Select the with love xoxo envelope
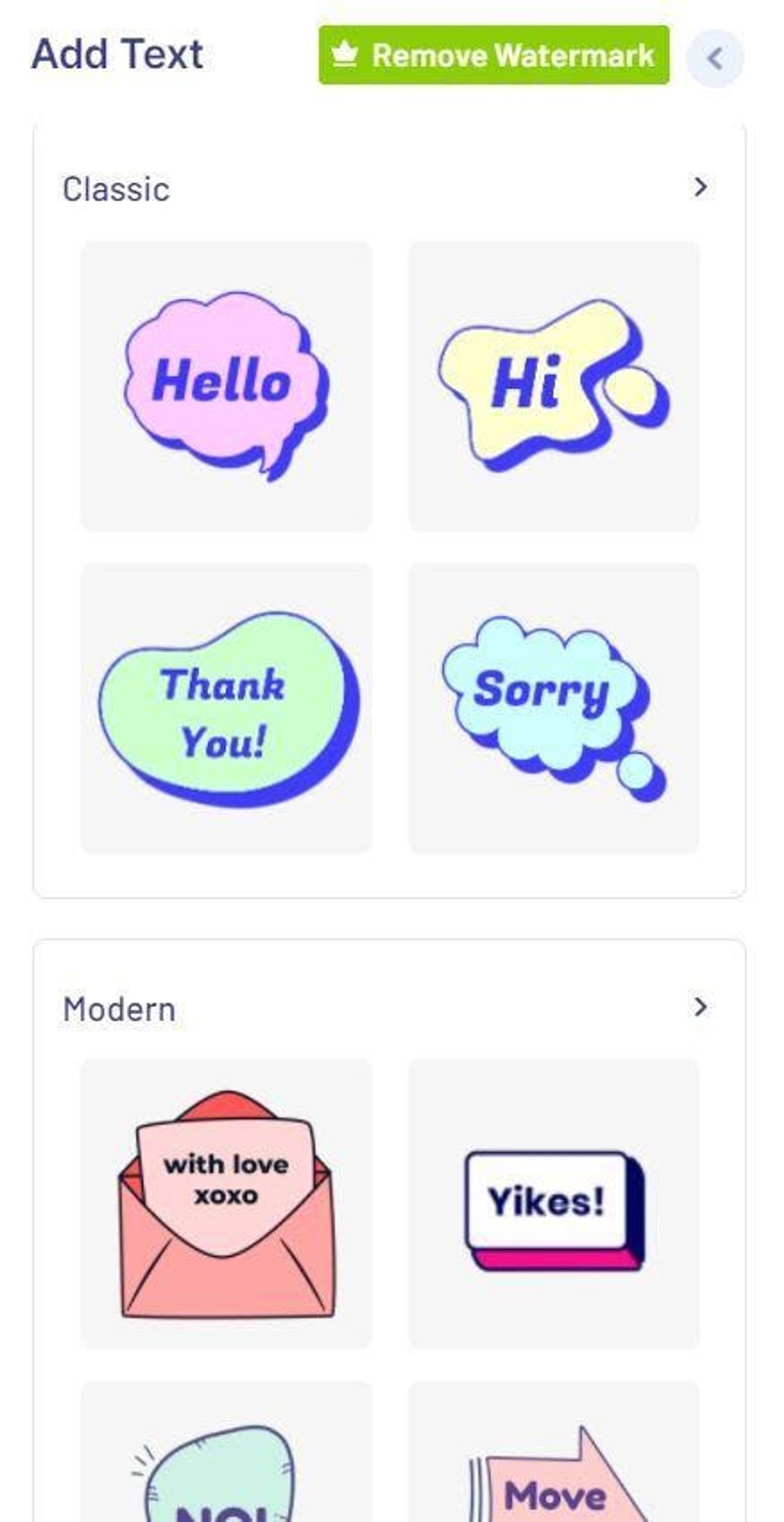The image size is (784, 1522). point(226,1203)
